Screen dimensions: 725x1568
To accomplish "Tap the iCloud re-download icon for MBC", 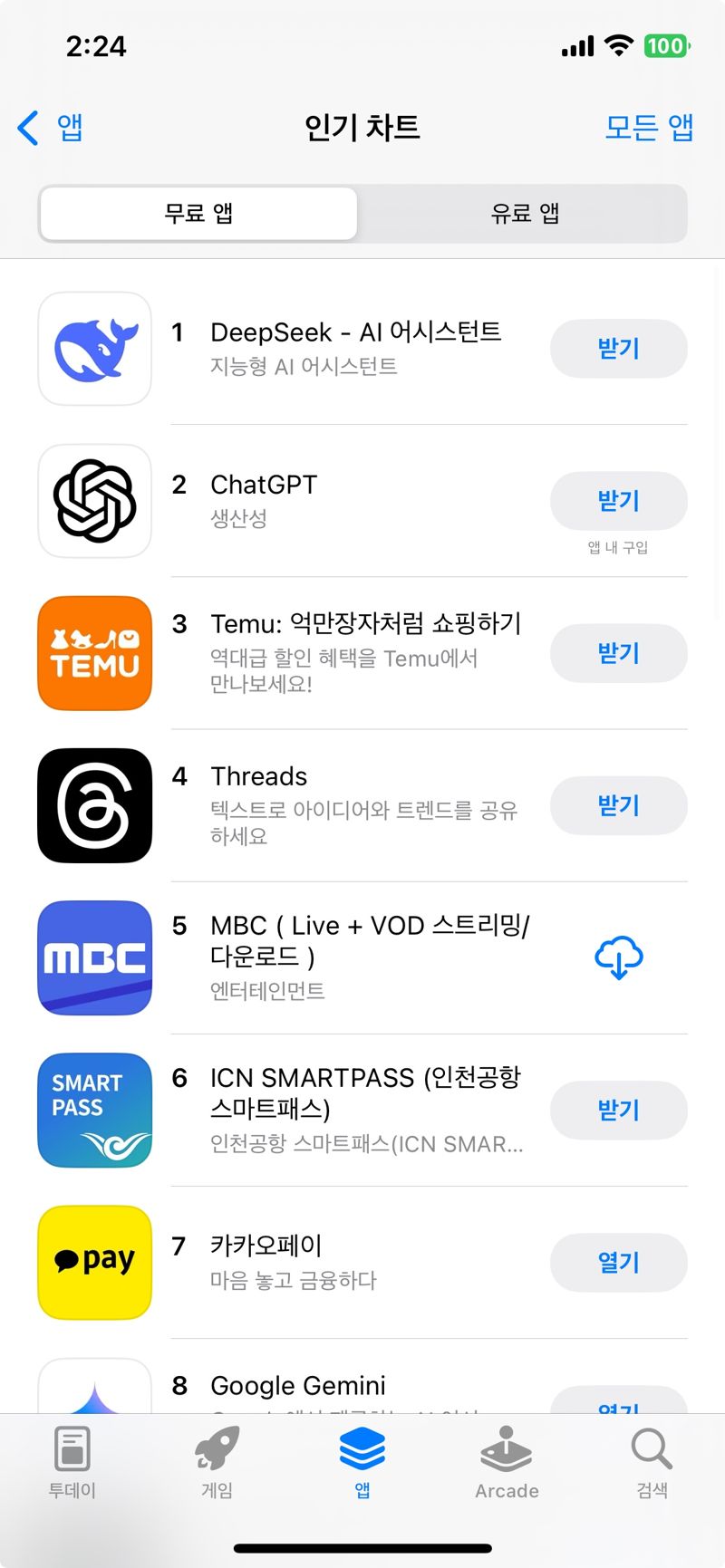I will [618, 957].
